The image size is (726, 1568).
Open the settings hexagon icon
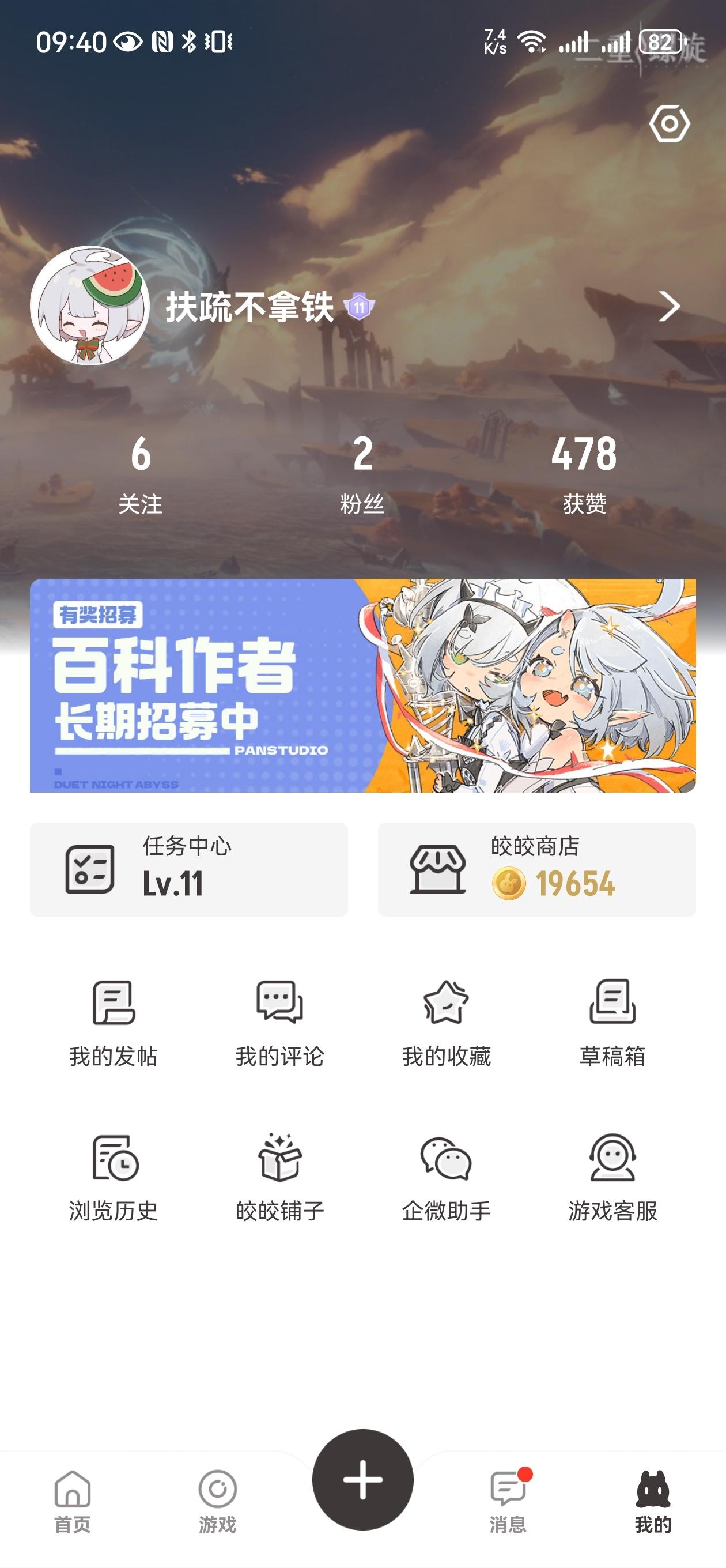click(x=669, y=123)
